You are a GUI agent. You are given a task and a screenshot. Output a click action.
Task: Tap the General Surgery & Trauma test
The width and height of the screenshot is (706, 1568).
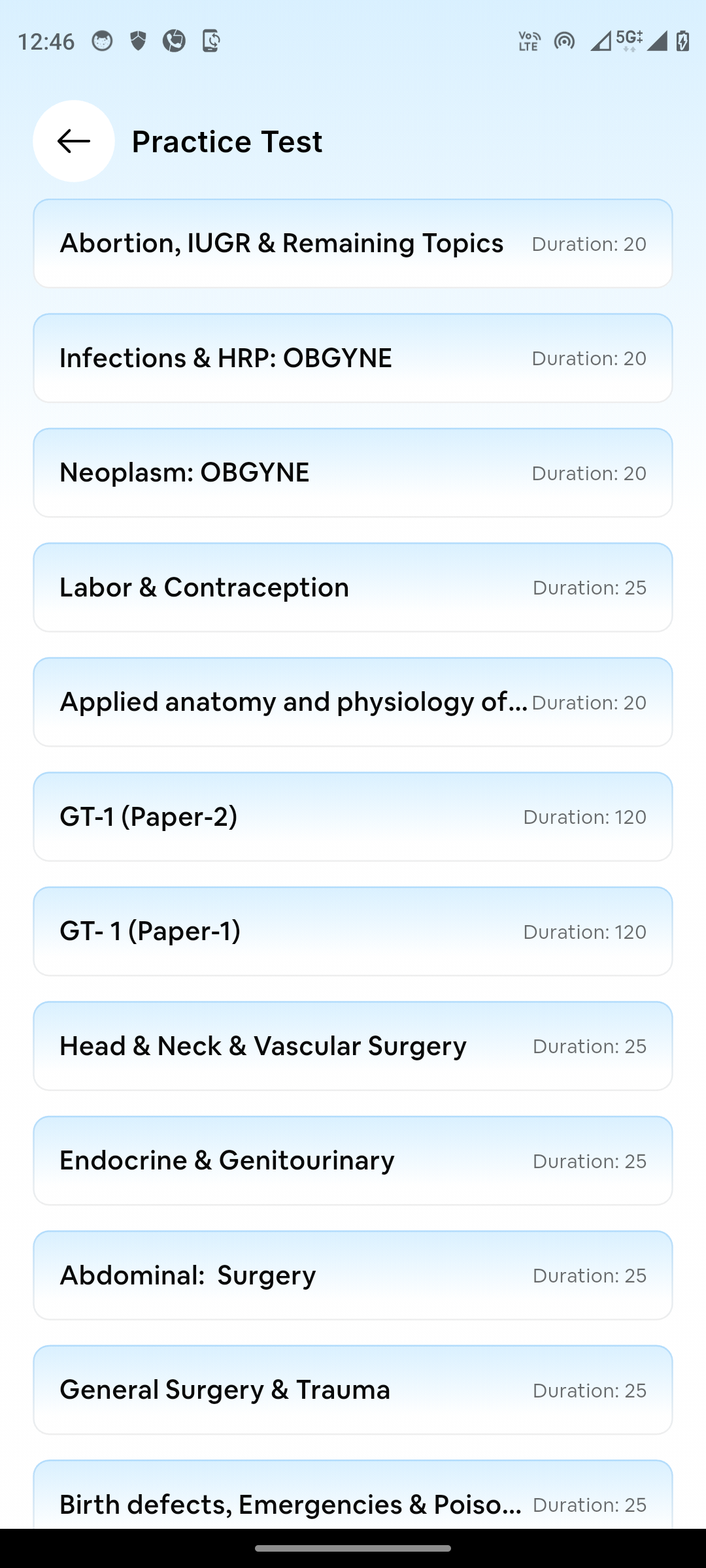click(353, 1390)
